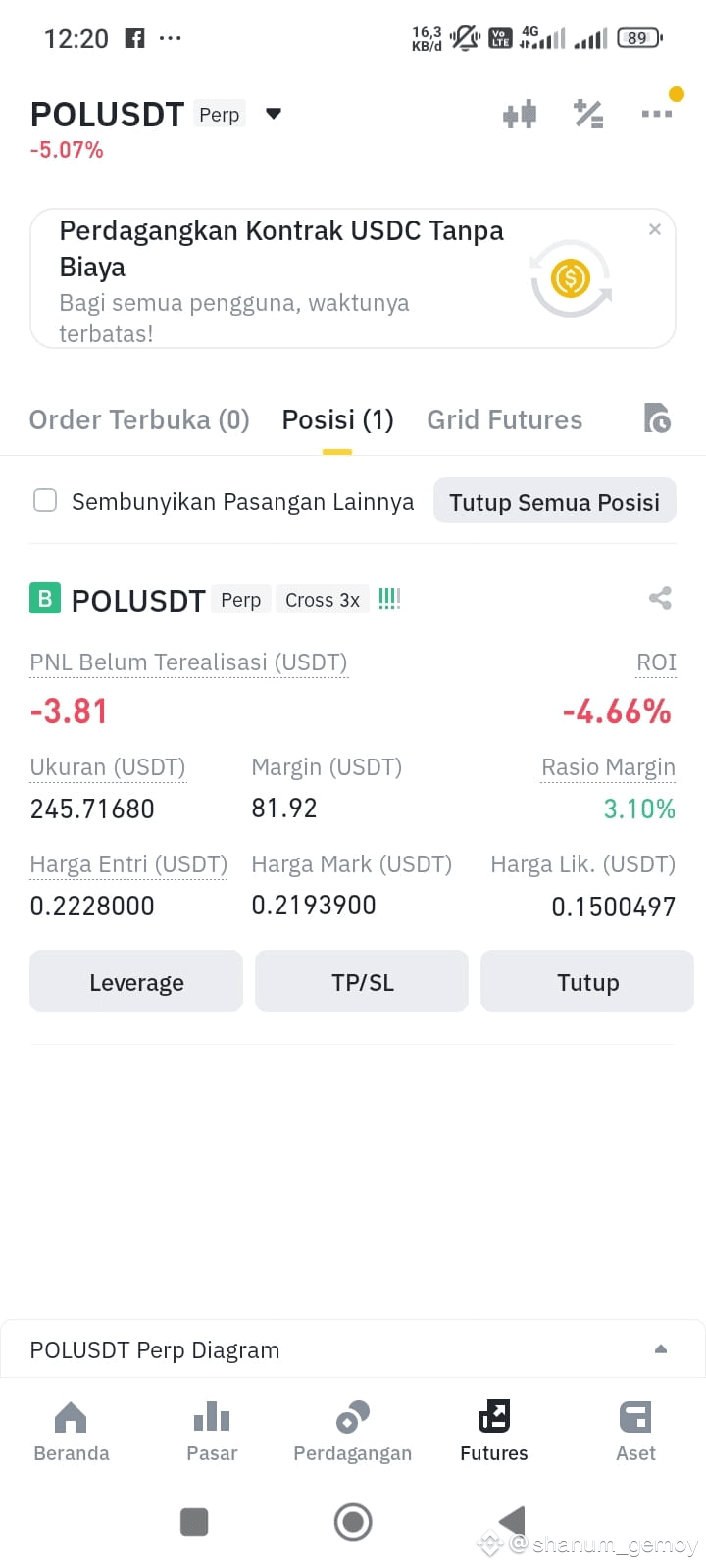Open the TP/SL settings button
The height and width of the screenshot is (1568, 706).
pos(361,981)
